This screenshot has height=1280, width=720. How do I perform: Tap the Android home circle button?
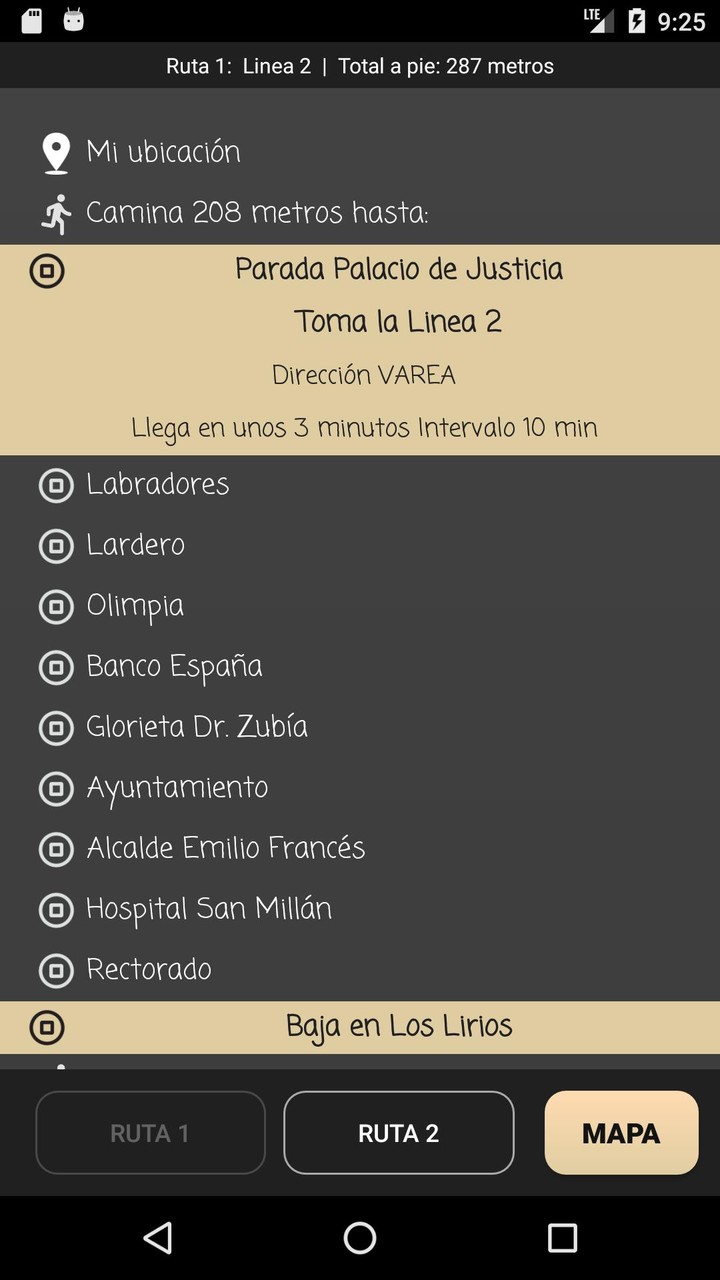click(360, 1238)
